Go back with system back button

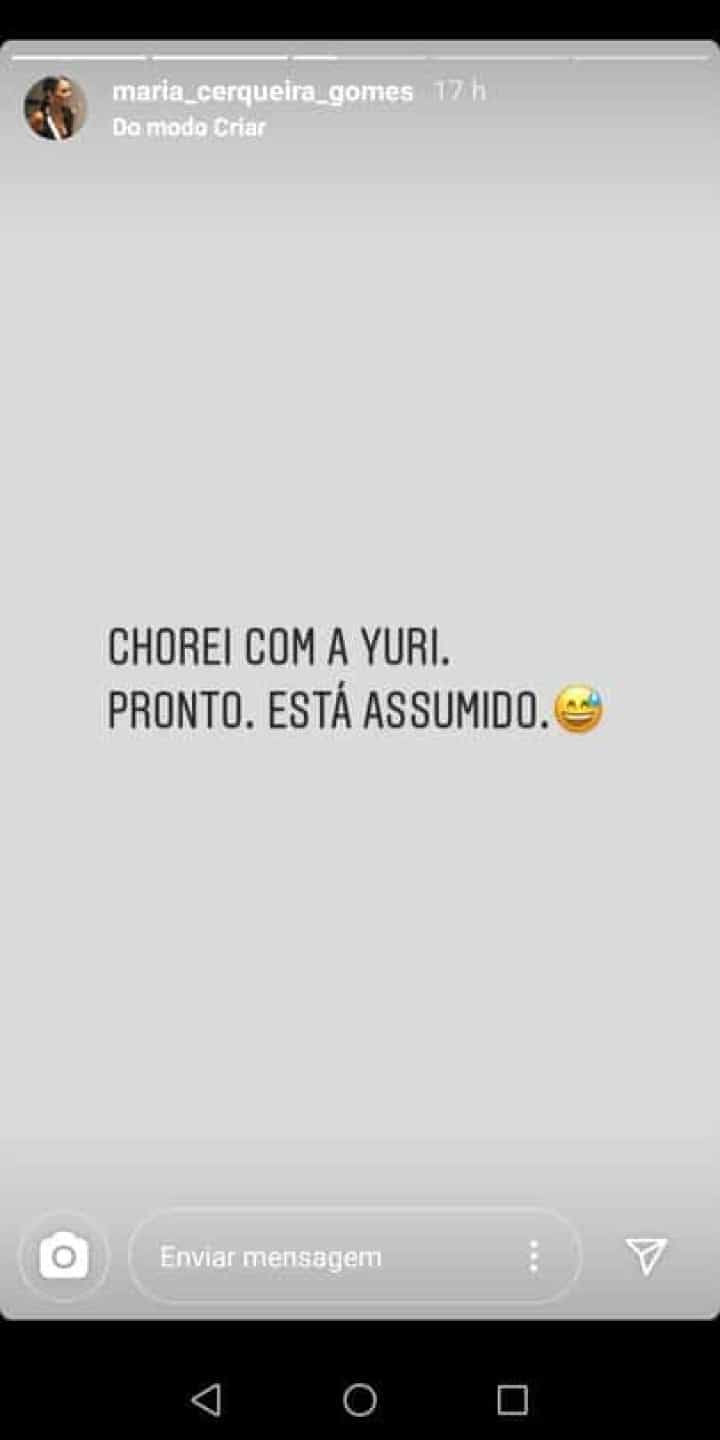tap(207, 1399)
